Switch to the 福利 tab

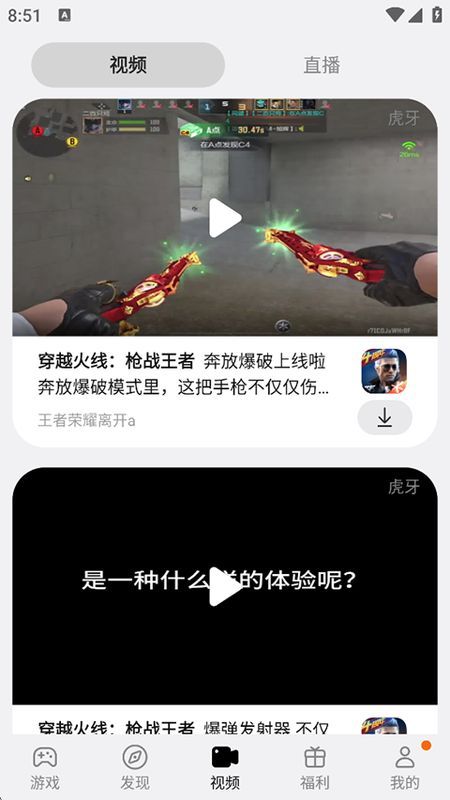pyautogui.click(x=315, y=768)
